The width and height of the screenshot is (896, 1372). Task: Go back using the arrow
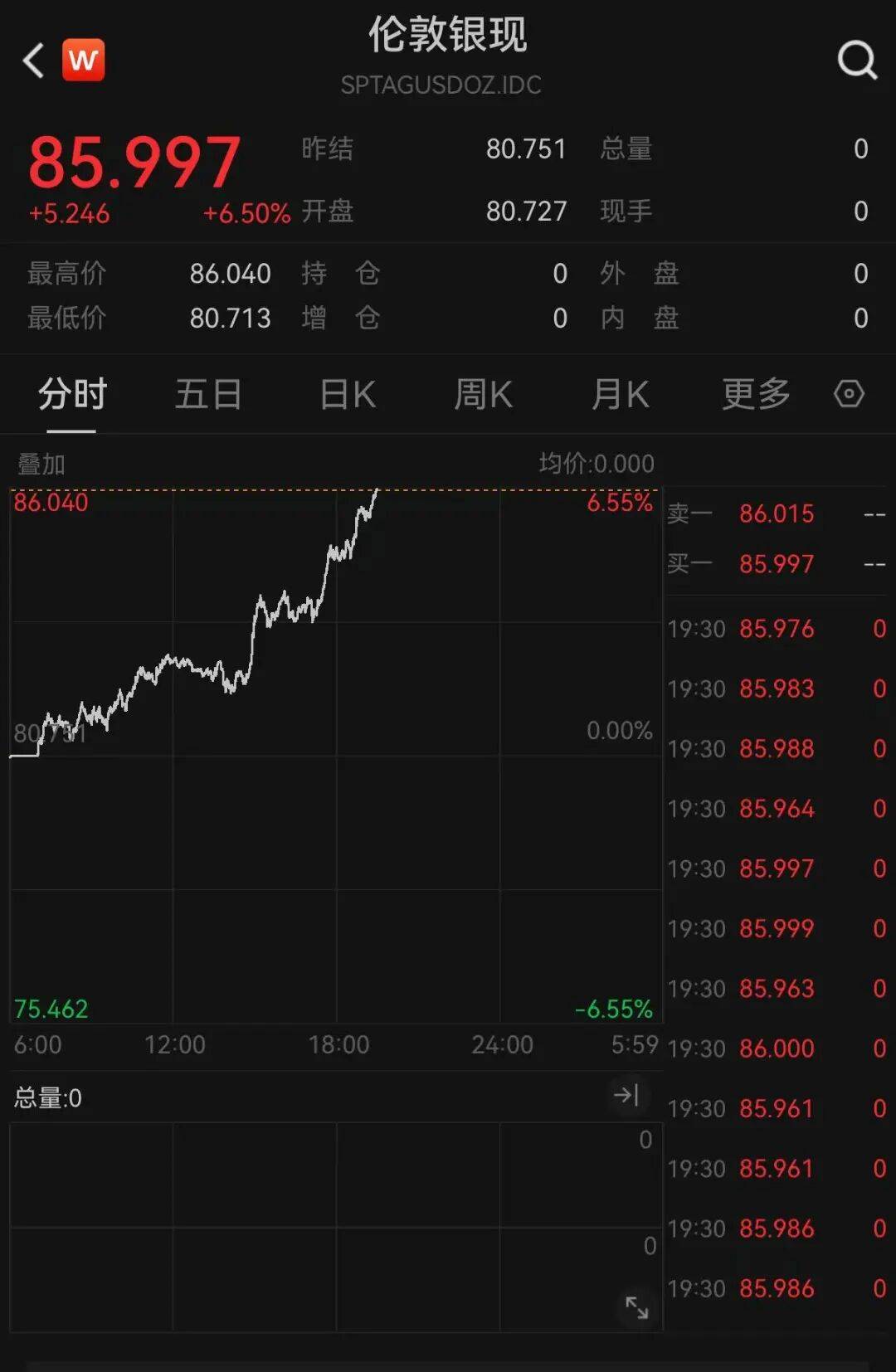click(33, 61)
